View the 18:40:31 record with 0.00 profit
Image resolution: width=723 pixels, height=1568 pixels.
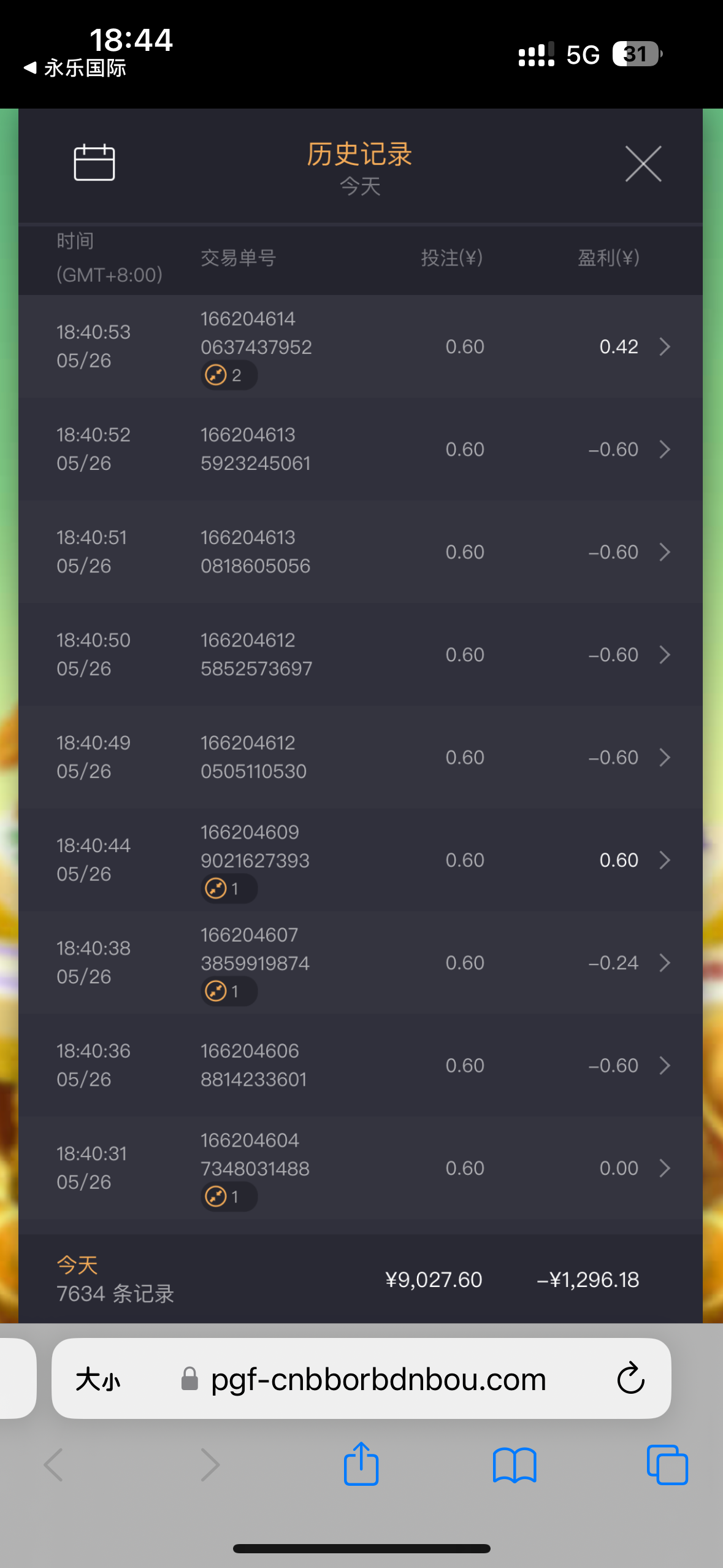coord(361,1167)
